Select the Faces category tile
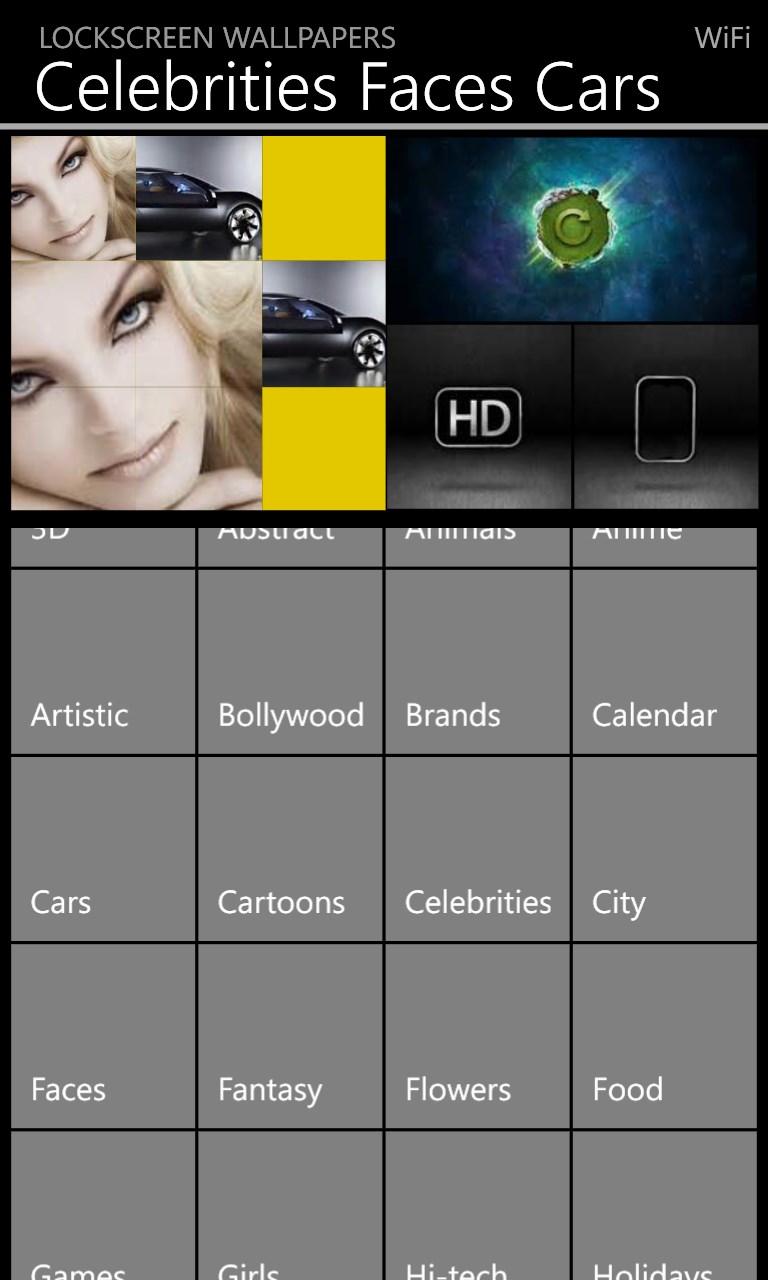 click(x=103, y=1035)
